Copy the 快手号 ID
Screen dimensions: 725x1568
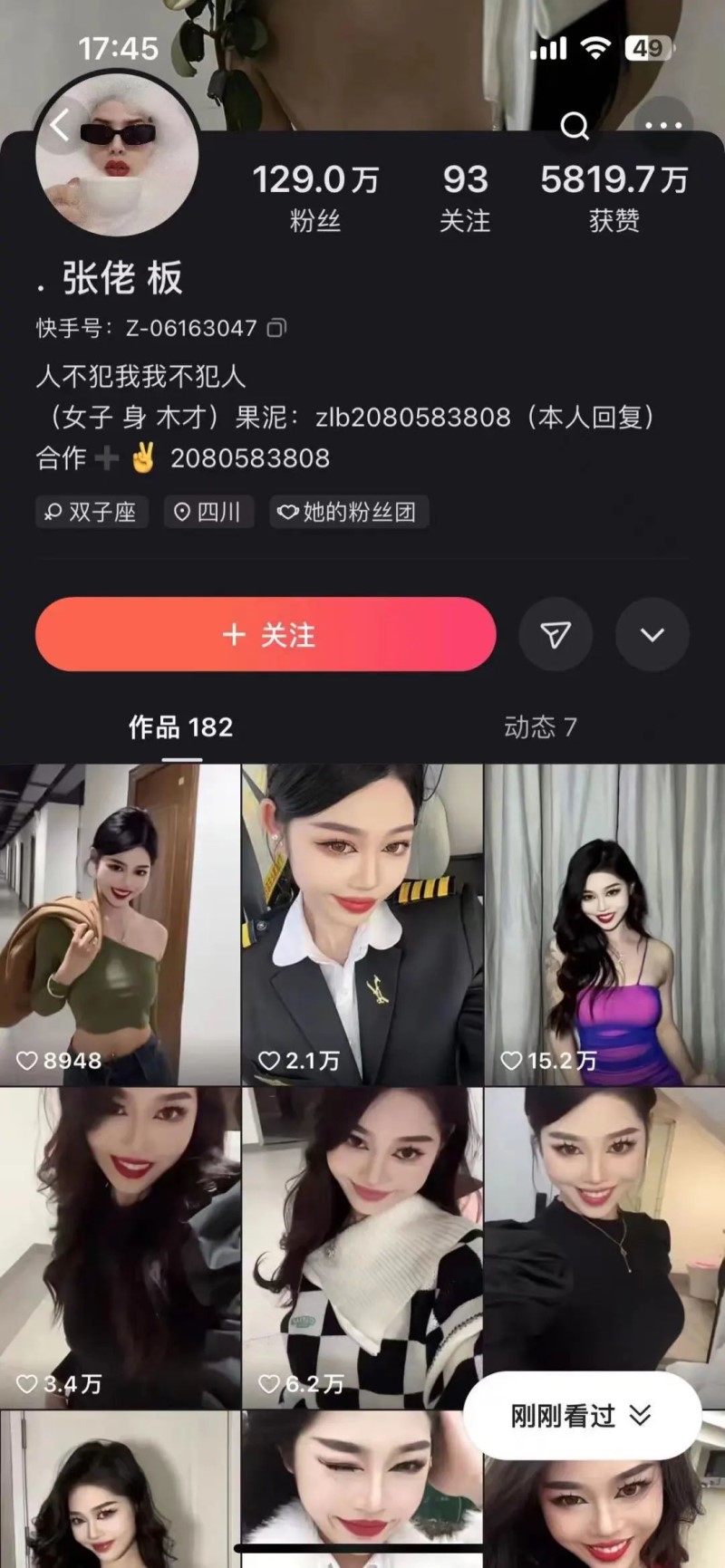(x=276, y=328)
